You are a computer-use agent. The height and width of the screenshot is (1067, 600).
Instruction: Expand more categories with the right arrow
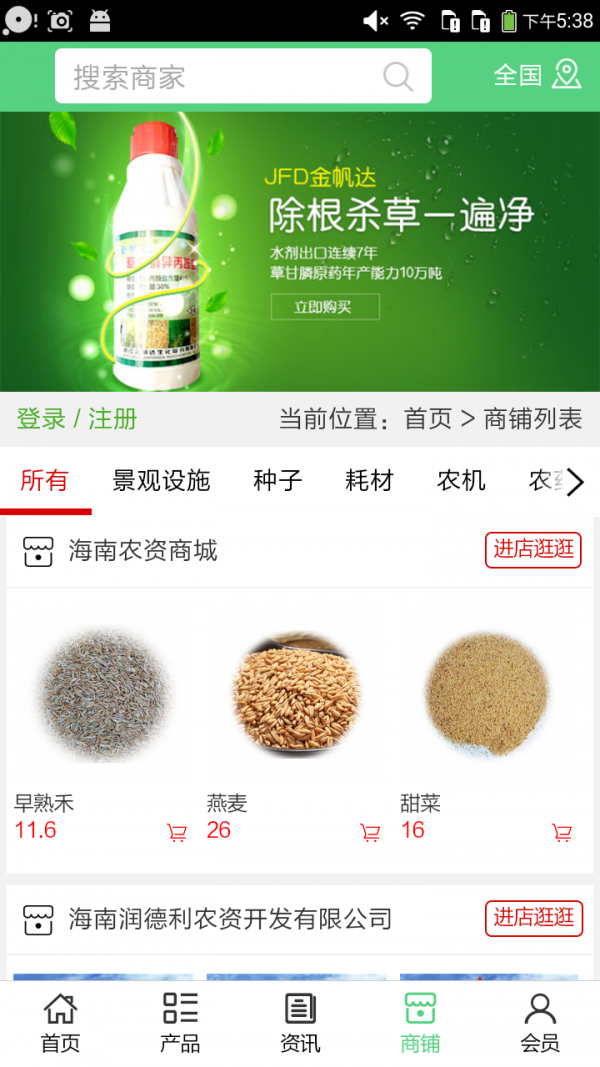574,483
